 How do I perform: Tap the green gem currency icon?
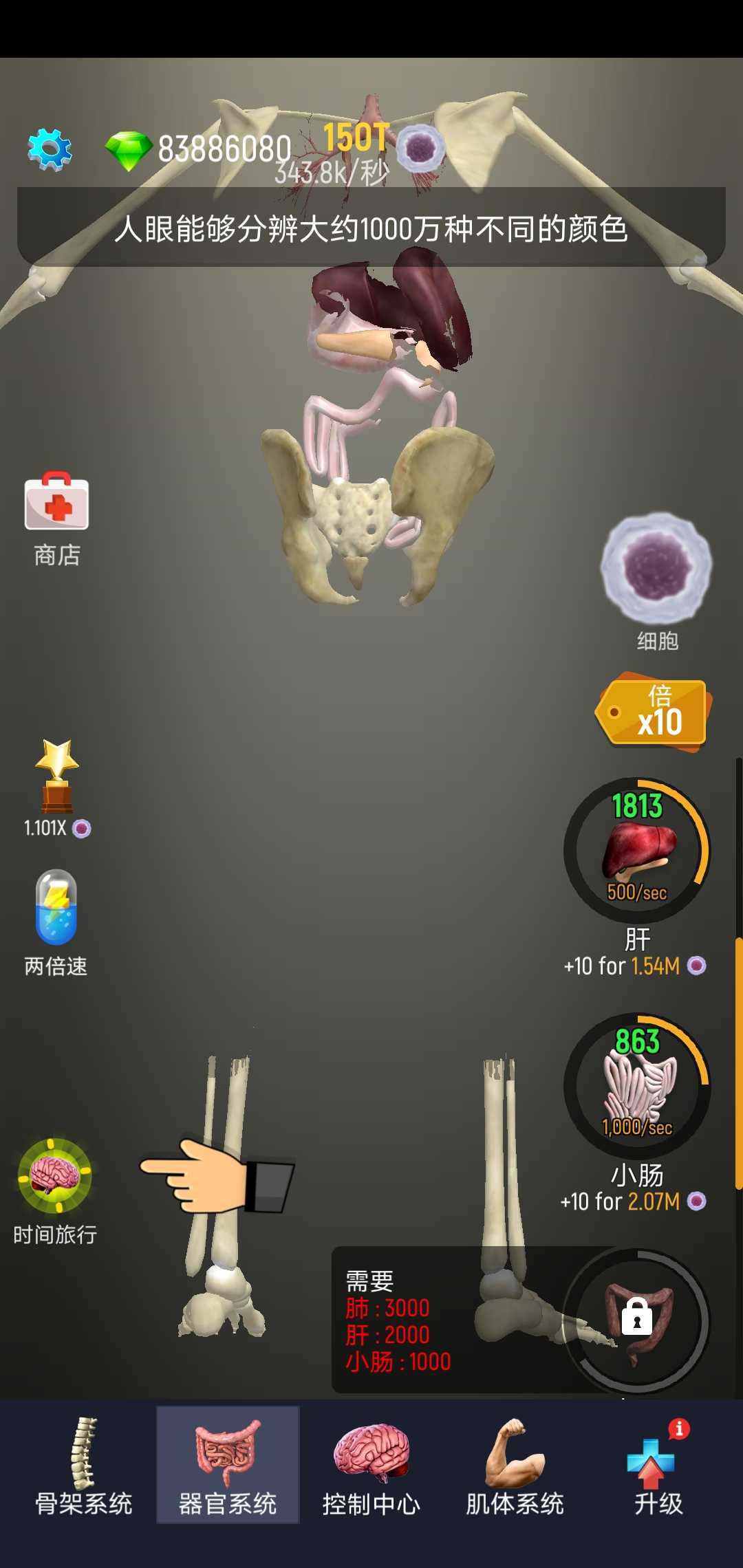(128, 150)
